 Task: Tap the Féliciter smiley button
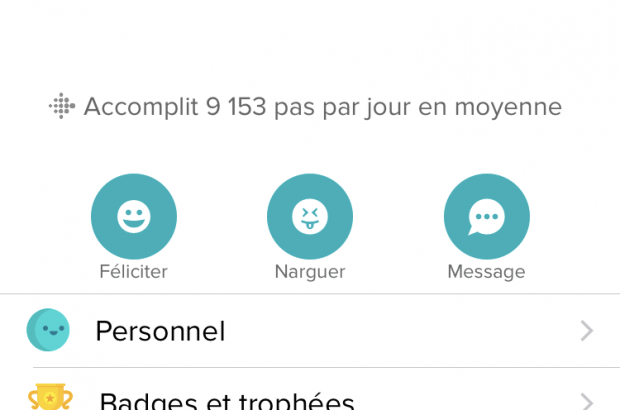133,217
